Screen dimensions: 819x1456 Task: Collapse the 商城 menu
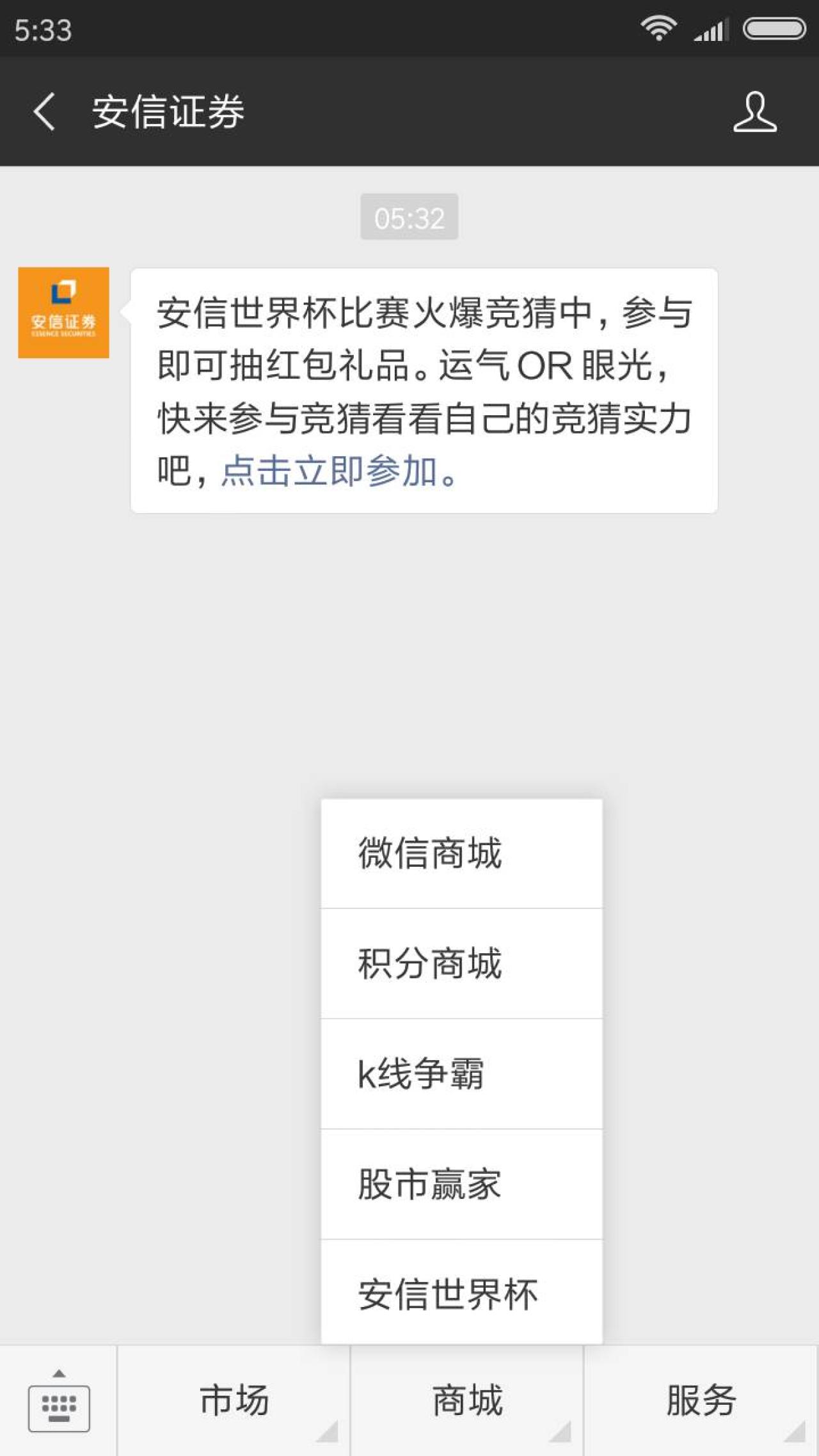click(467, 1401)
